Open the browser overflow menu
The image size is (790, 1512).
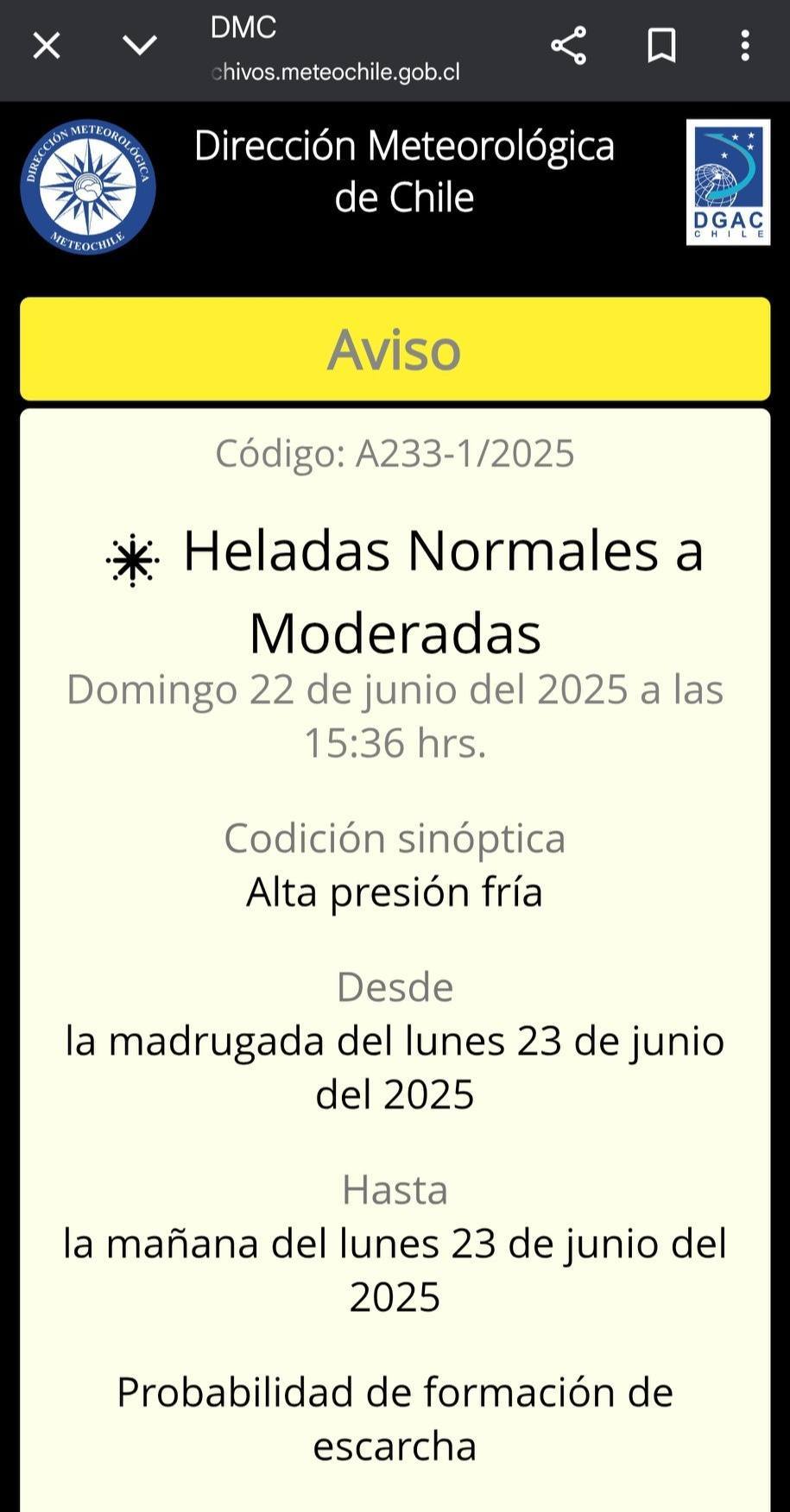click(x=744, y=46)
